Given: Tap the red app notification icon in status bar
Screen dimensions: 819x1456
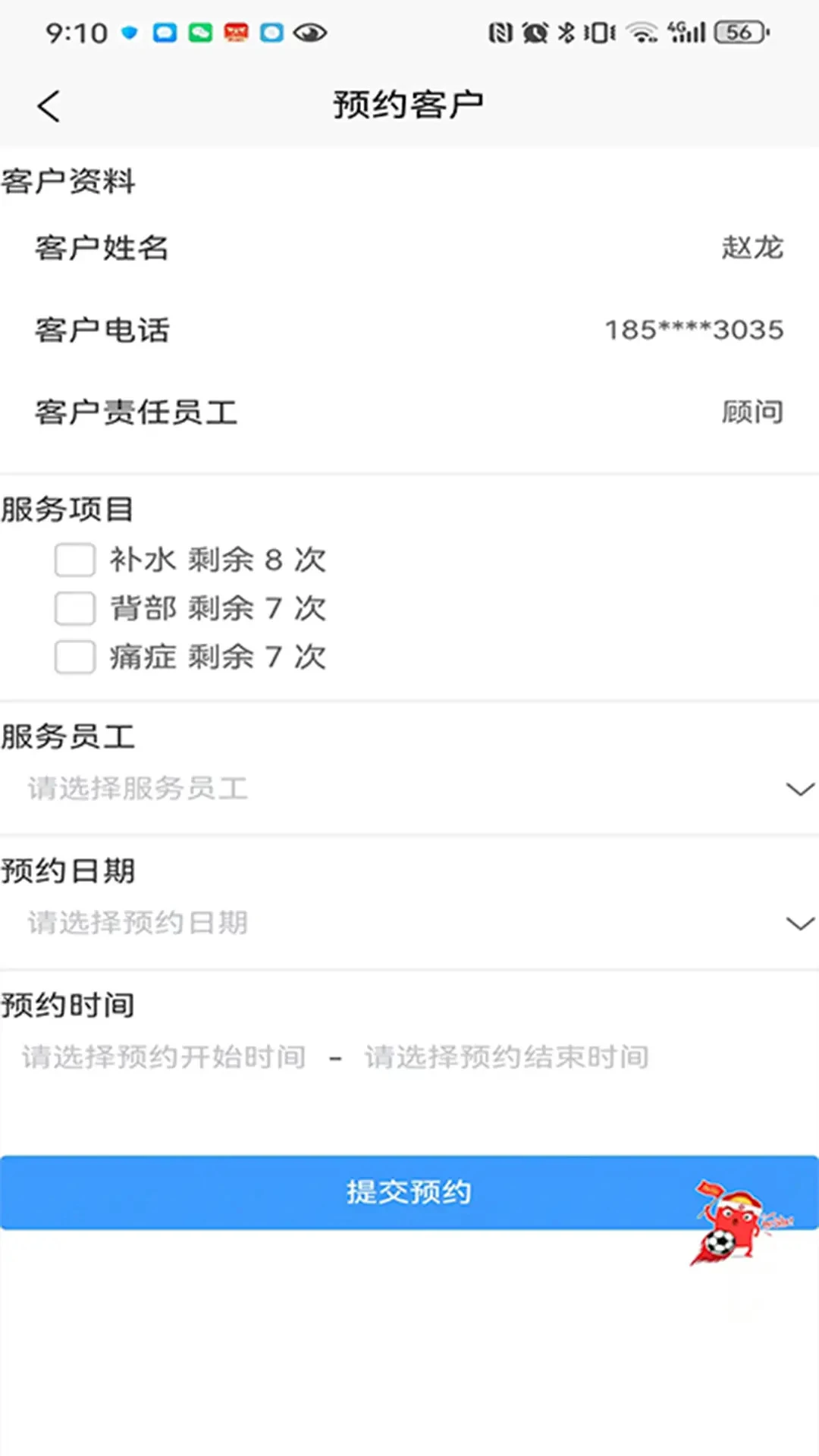Looking at the screenshot, I should pyautogui.click(x=235, y=33).
